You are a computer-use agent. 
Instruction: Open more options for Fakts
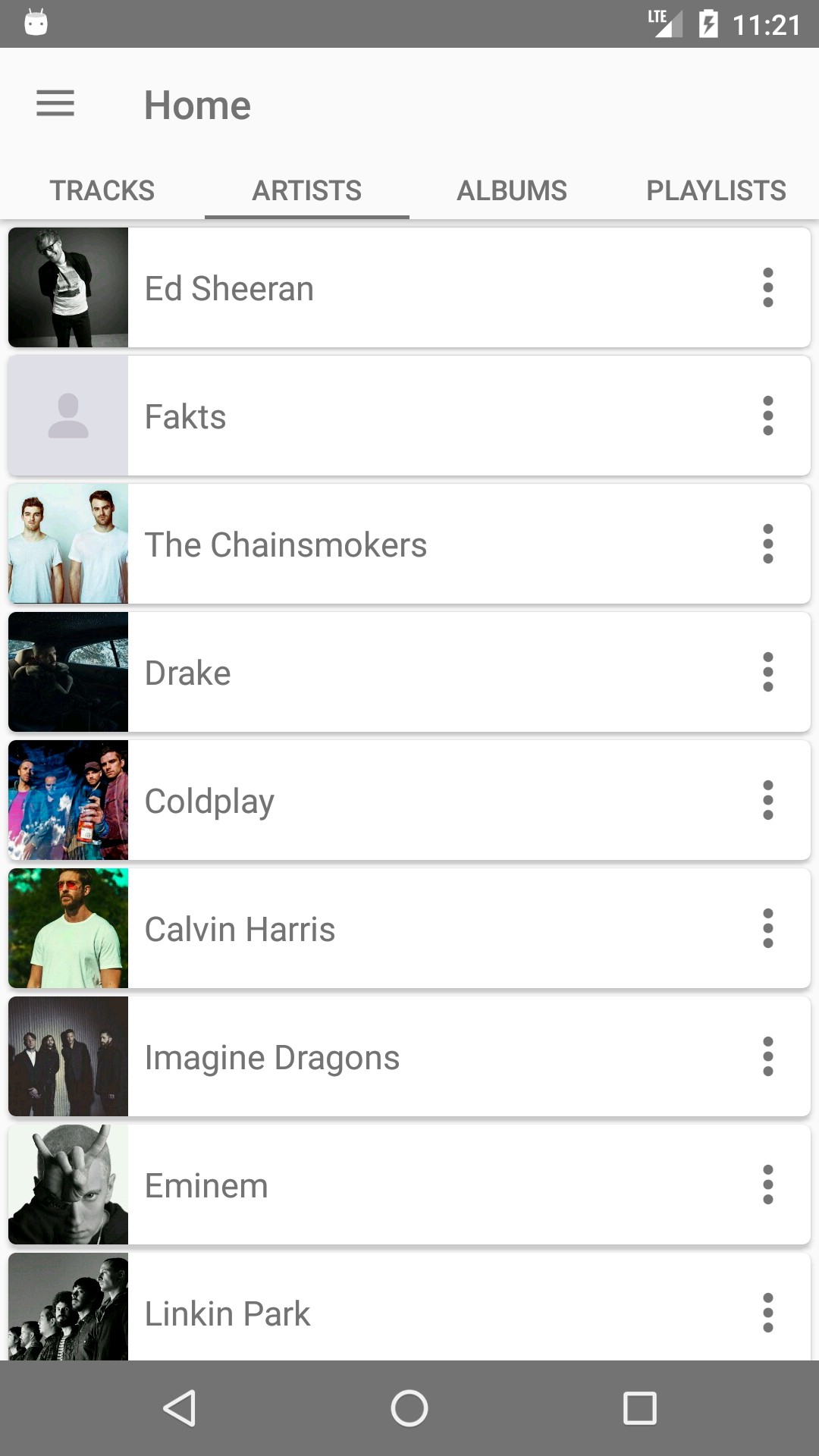(x=767, y=416)
